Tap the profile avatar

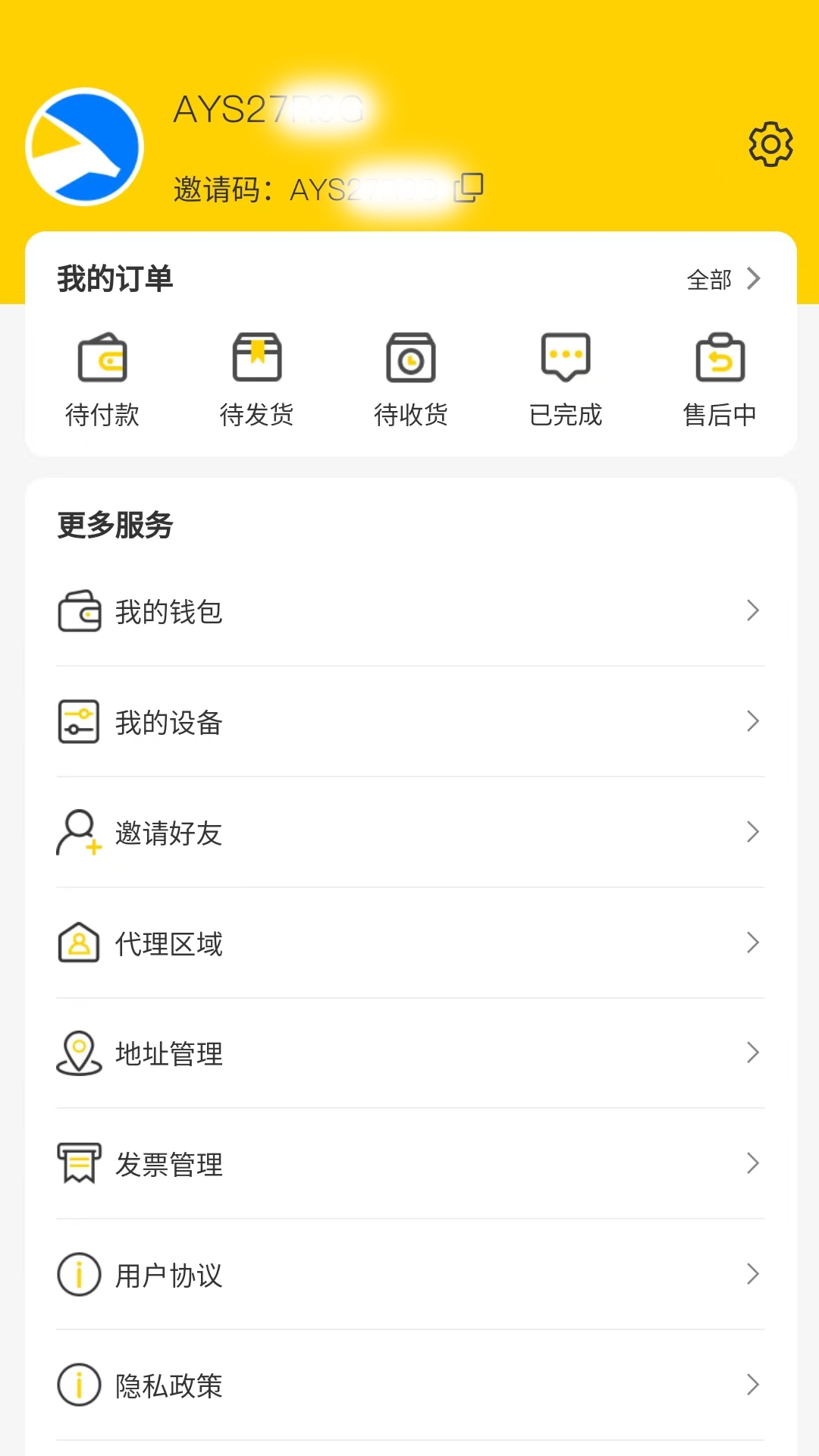coord(84,147)
